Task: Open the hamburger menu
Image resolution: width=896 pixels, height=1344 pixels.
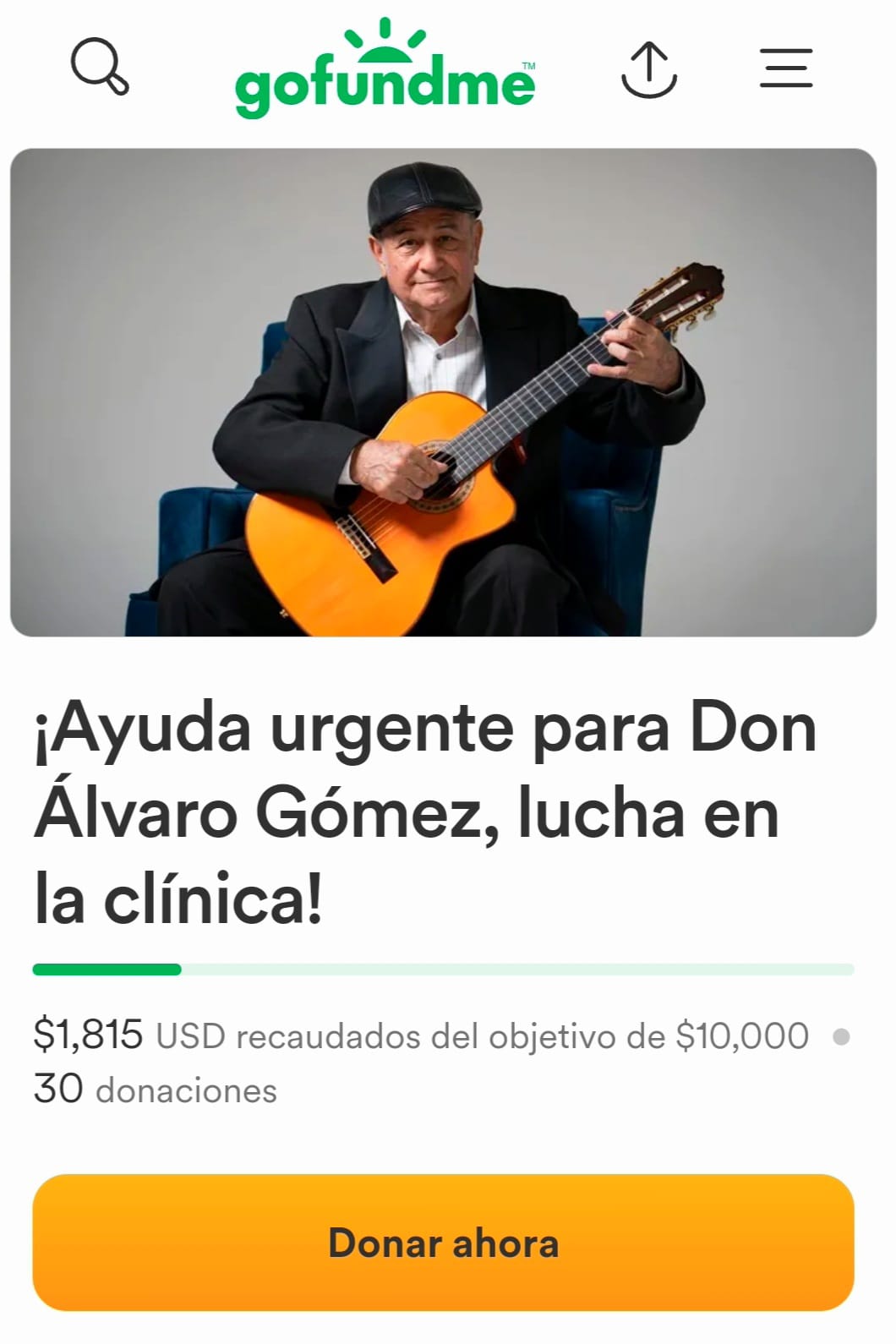Action: click(x=785, y=68)
